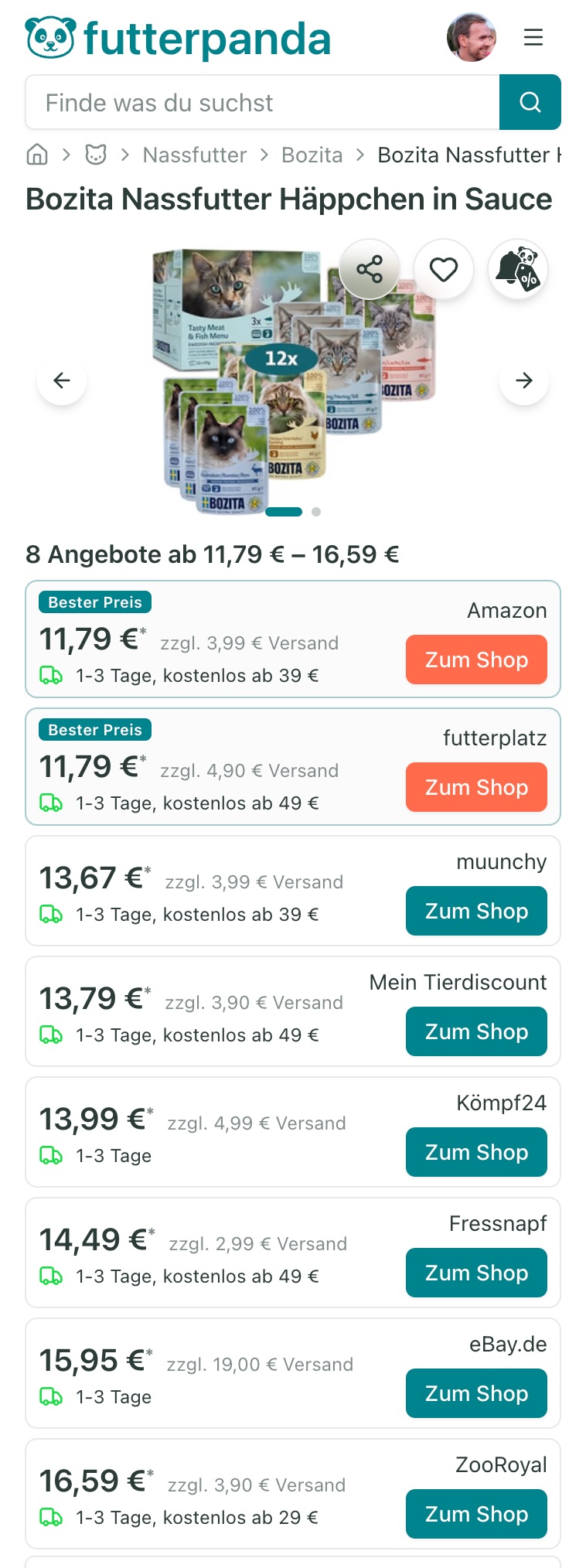The width and height of the screenshot is (586, 1568).
Task: Open cat category via breadcrumb cat icon
Action: (x=94, y=155)
